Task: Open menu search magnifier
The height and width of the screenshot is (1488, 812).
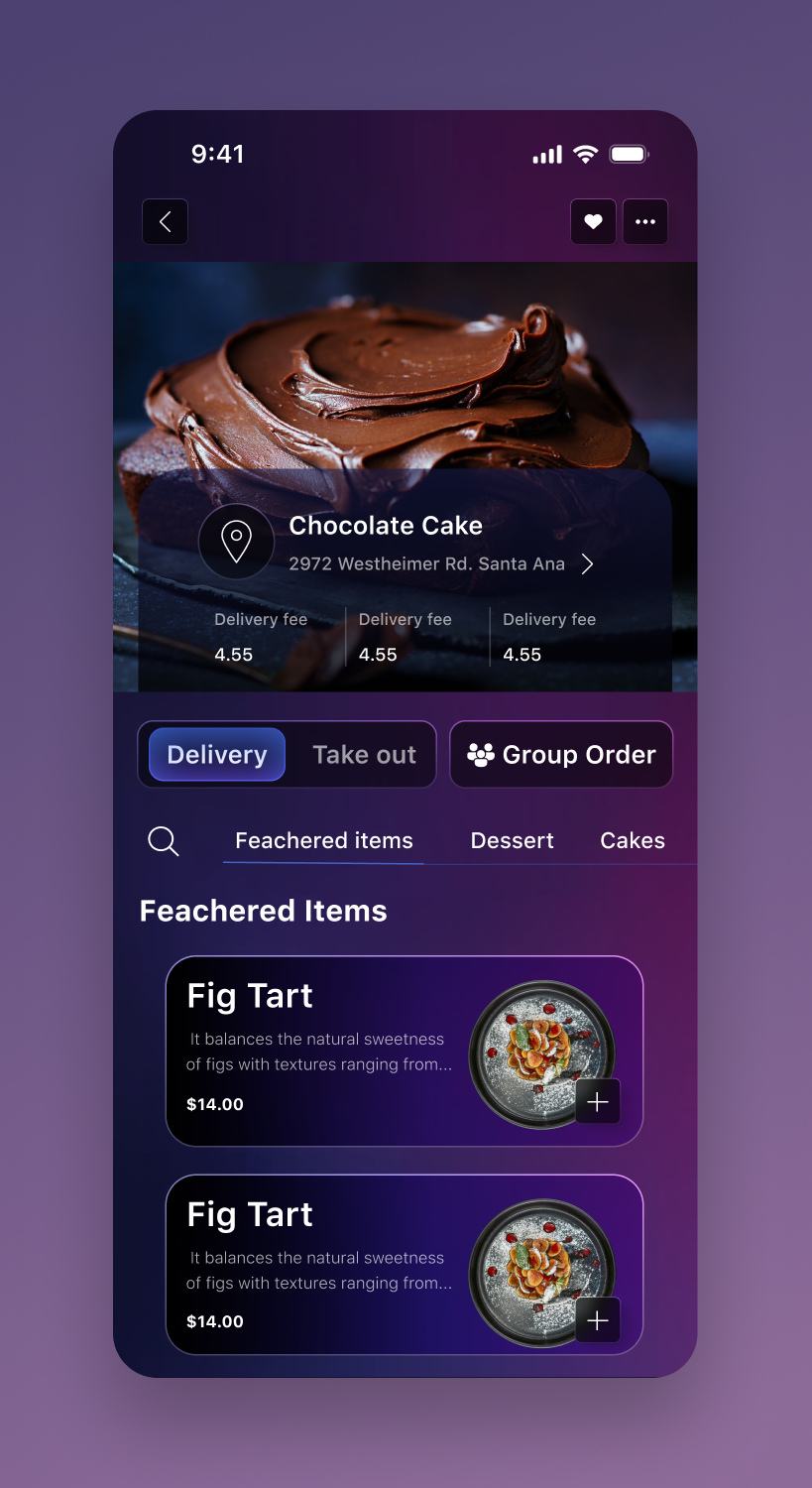Action: 164,841
